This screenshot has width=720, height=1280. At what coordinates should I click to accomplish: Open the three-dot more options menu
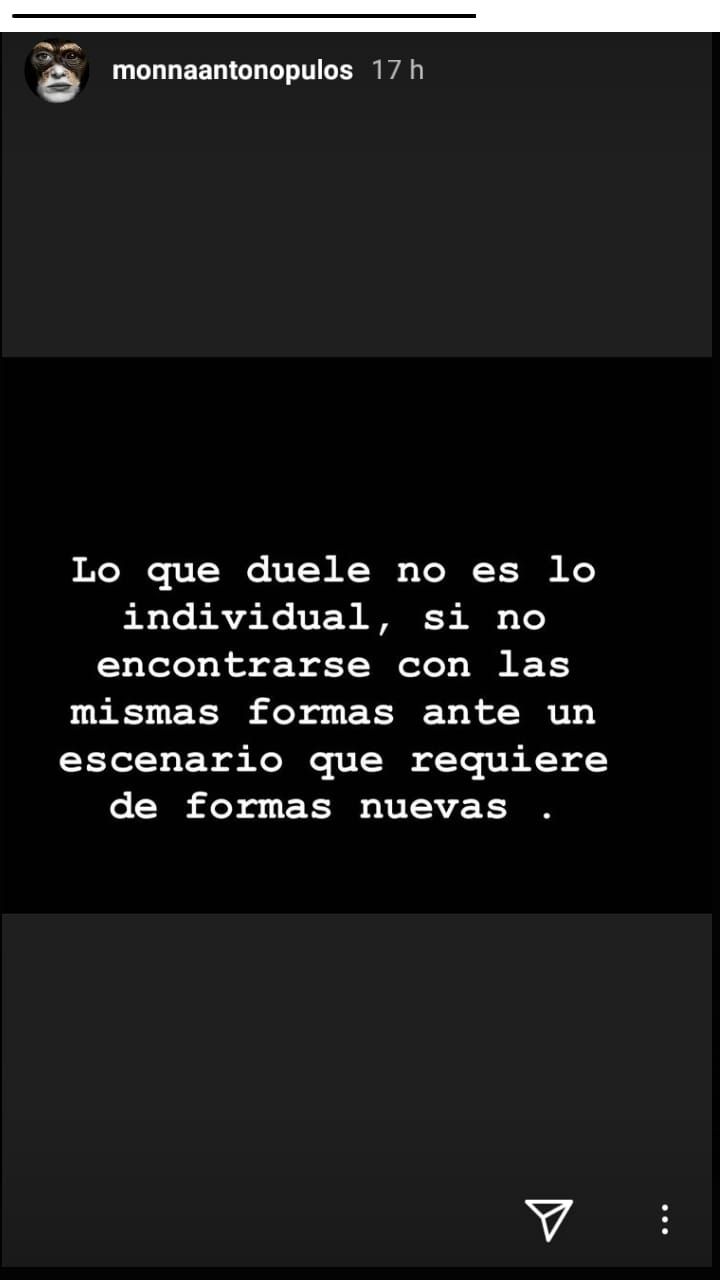[664, 1219]
